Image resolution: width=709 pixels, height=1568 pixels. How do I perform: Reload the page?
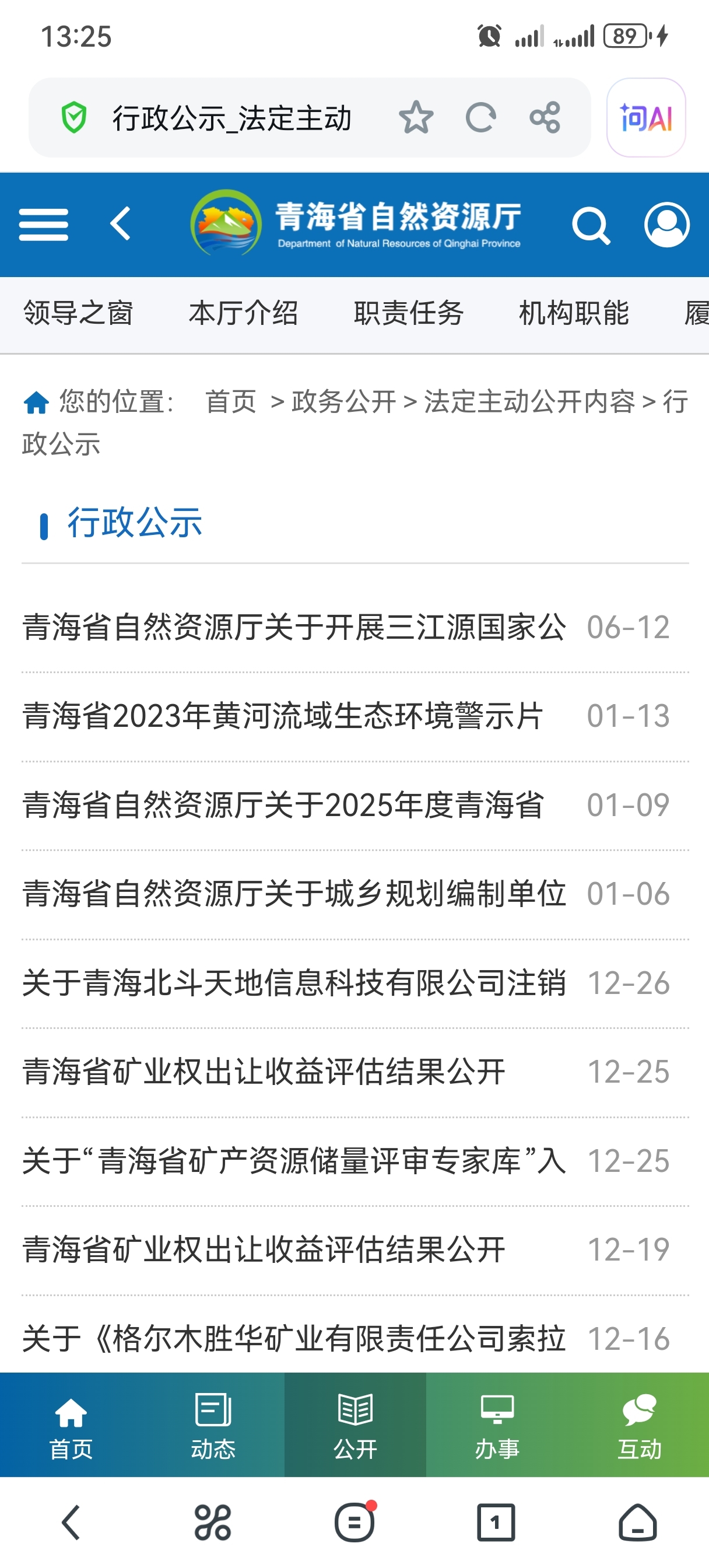point(481,117)
